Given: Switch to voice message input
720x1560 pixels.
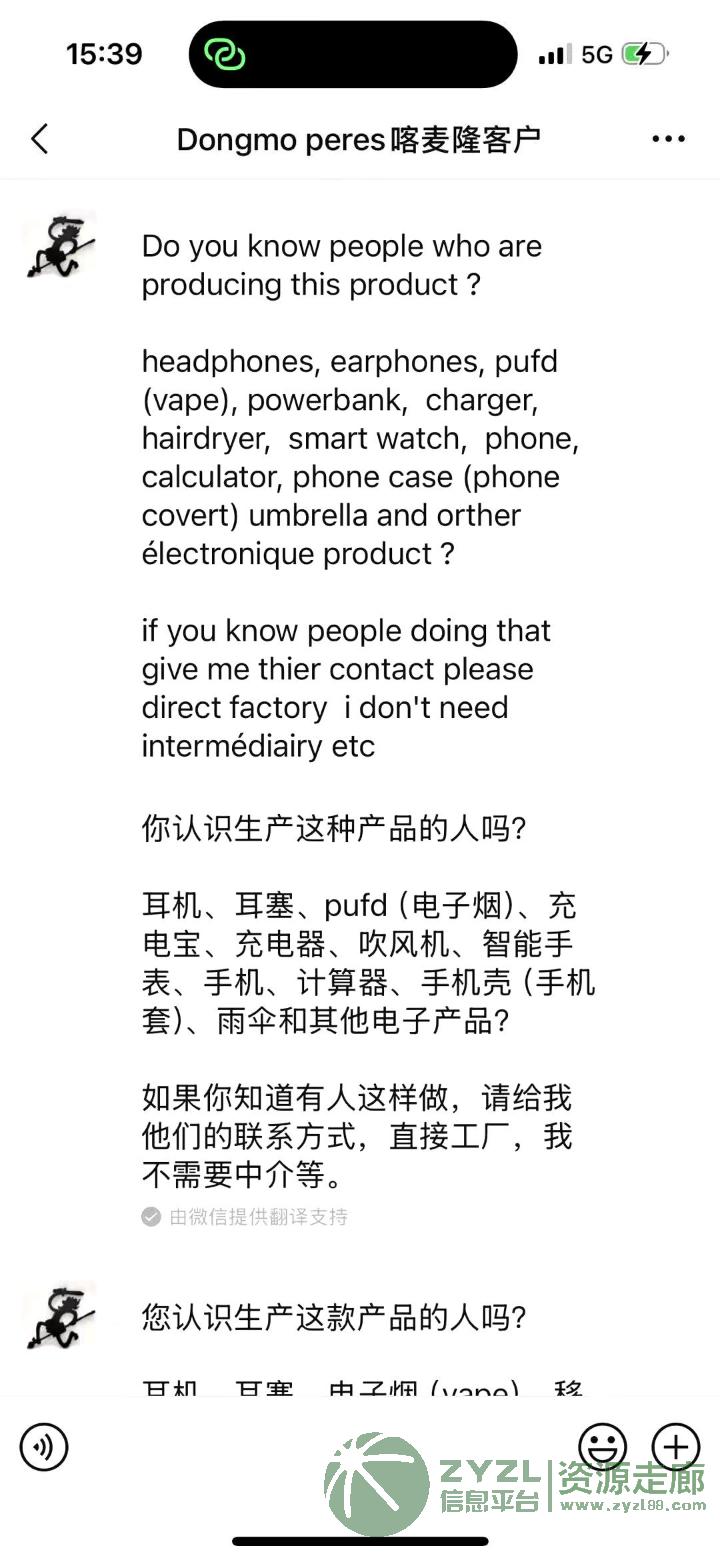Looking at the screenshot, I should [44, 1447].
